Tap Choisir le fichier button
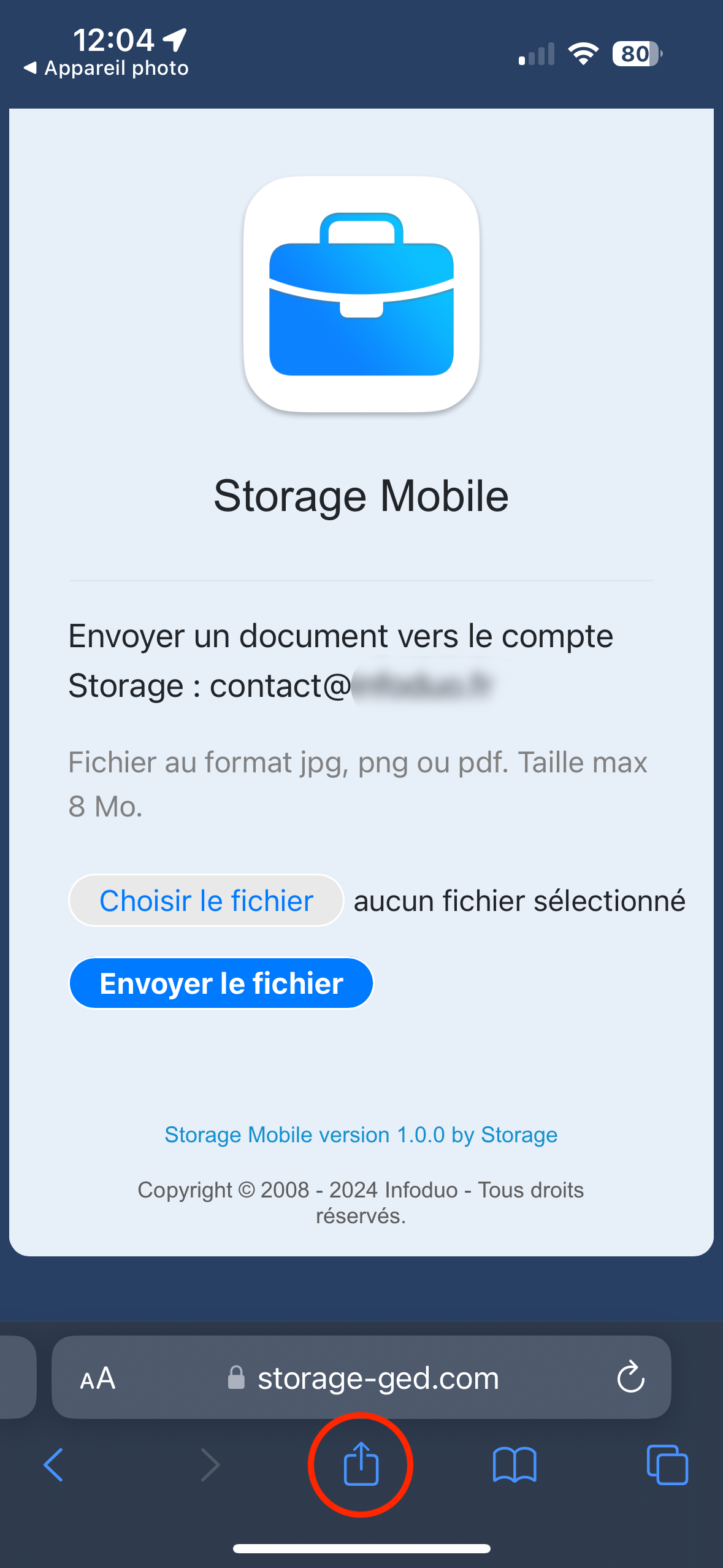723x1568 pixels. pyautogui.click(x=206, y=901)
